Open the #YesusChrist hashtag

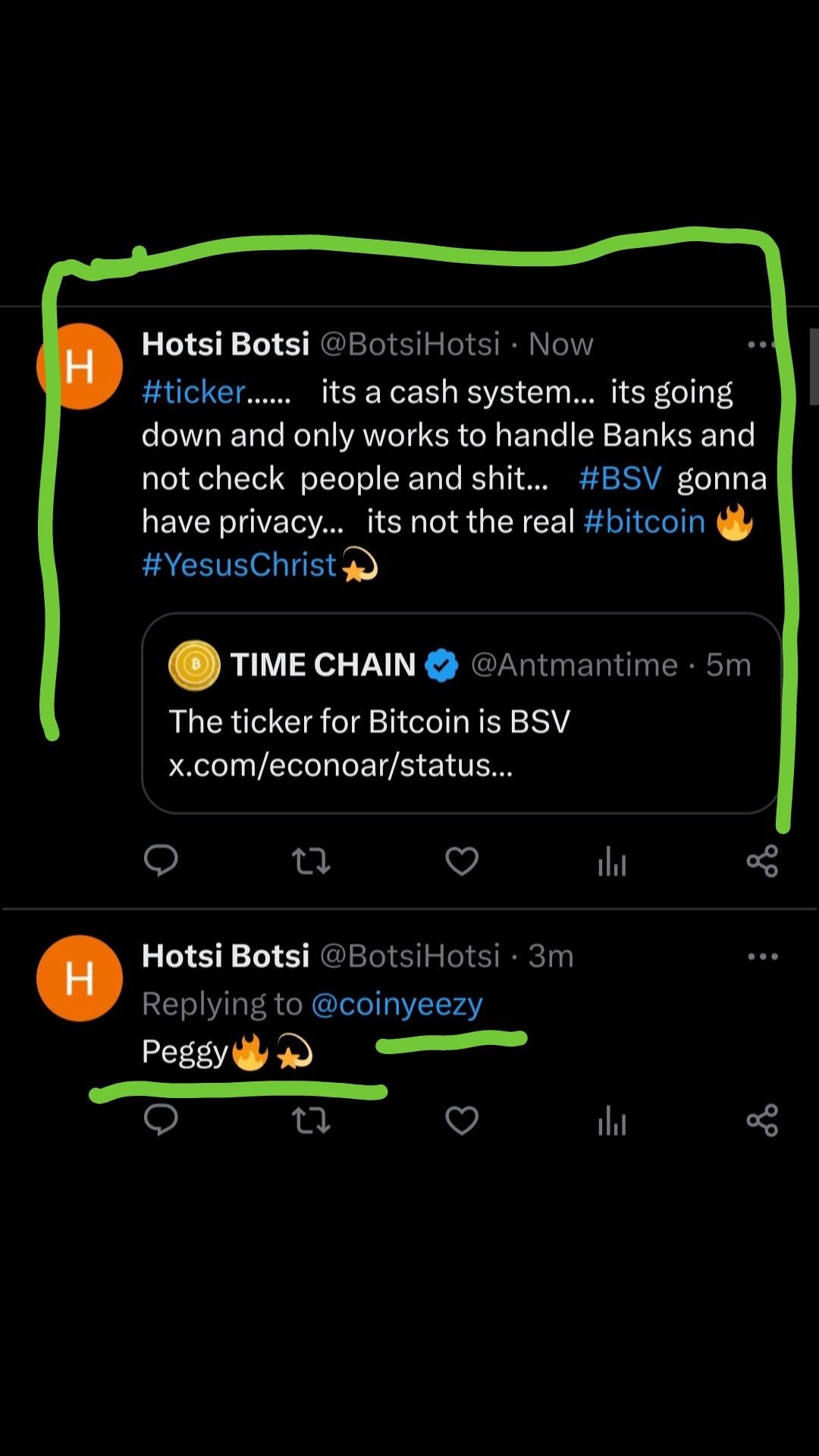point(239,565)
